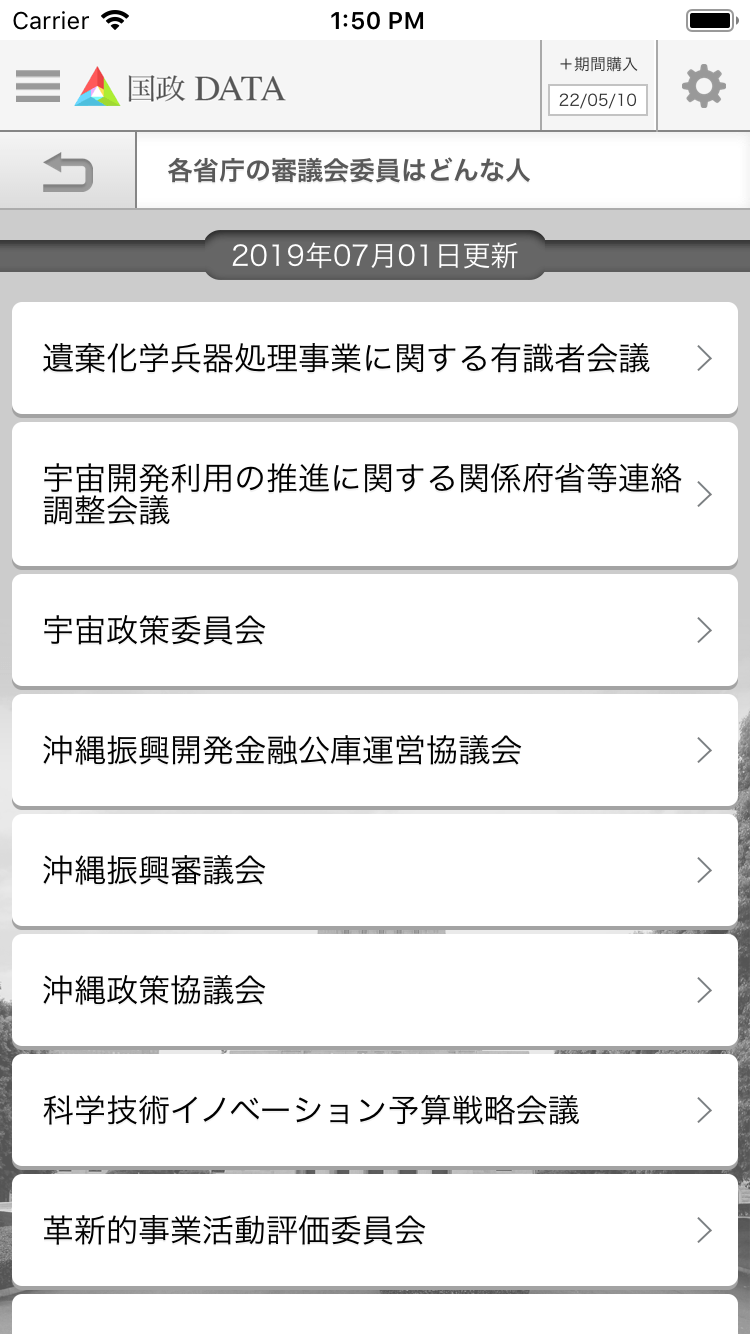
Task: Go back with the return arrow
Action: (x=68, y=172)
